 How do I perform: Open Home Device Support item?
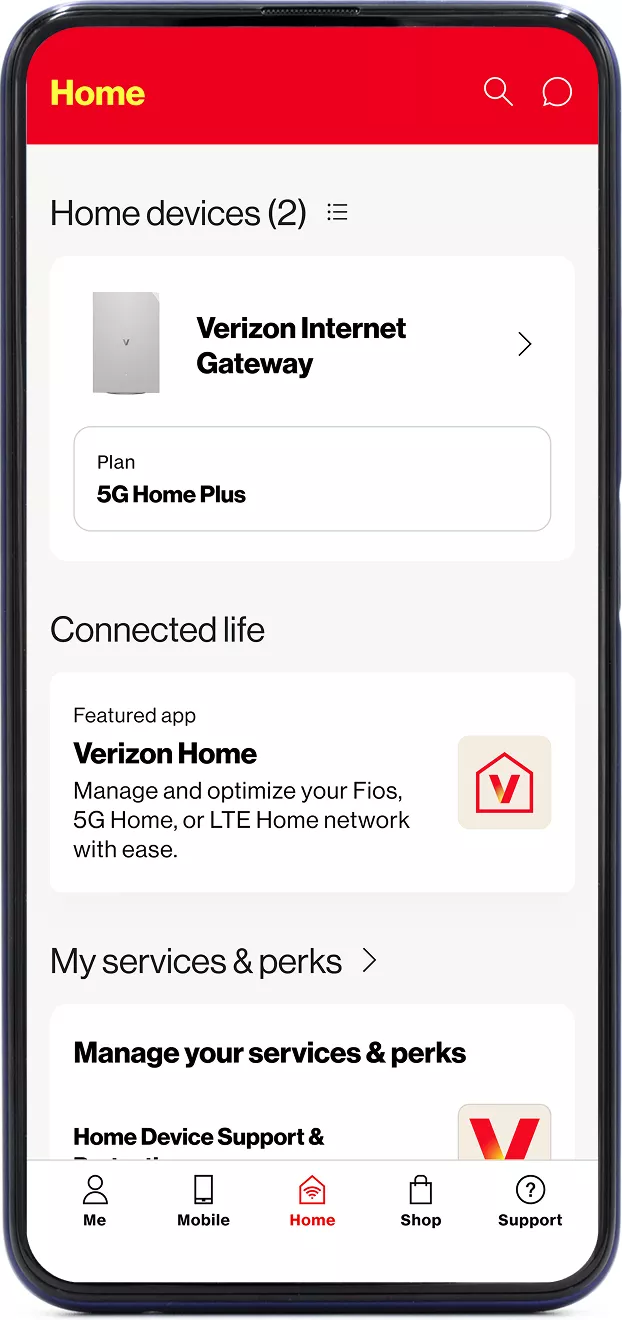[200, 1137]
